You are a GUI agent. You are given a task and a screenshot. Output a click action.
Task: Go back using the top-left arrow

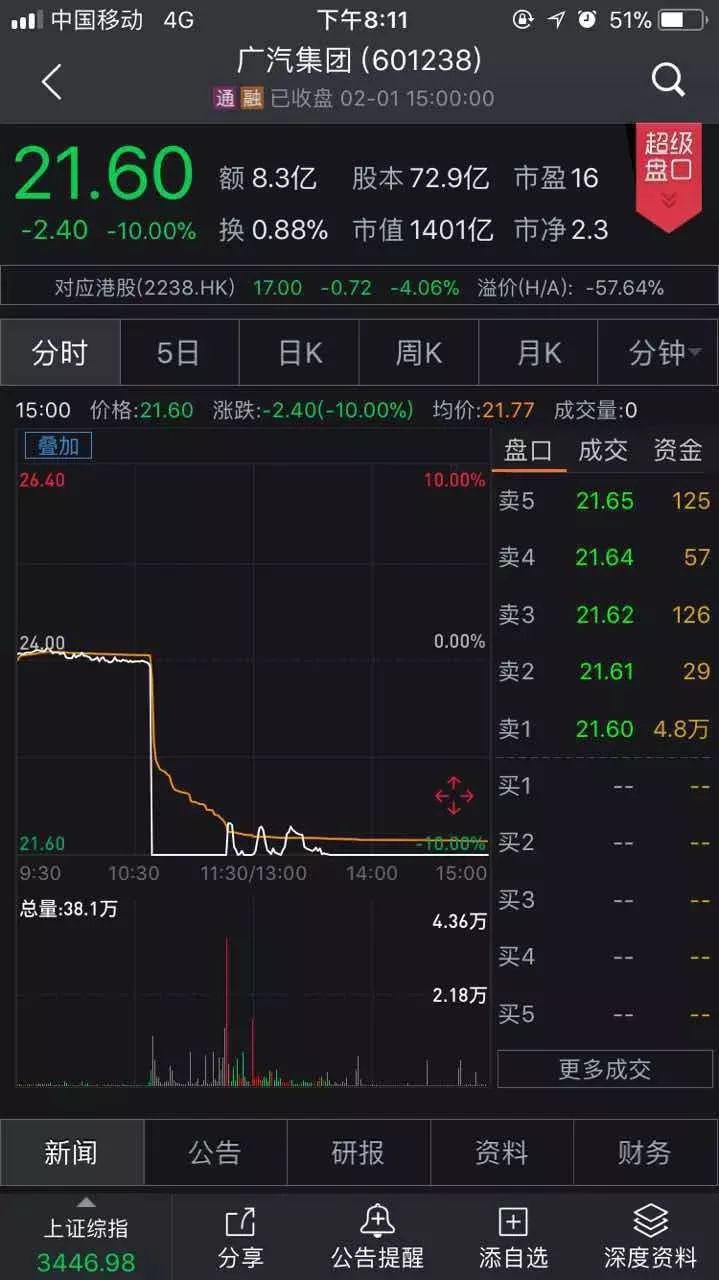tap(52, 81)
